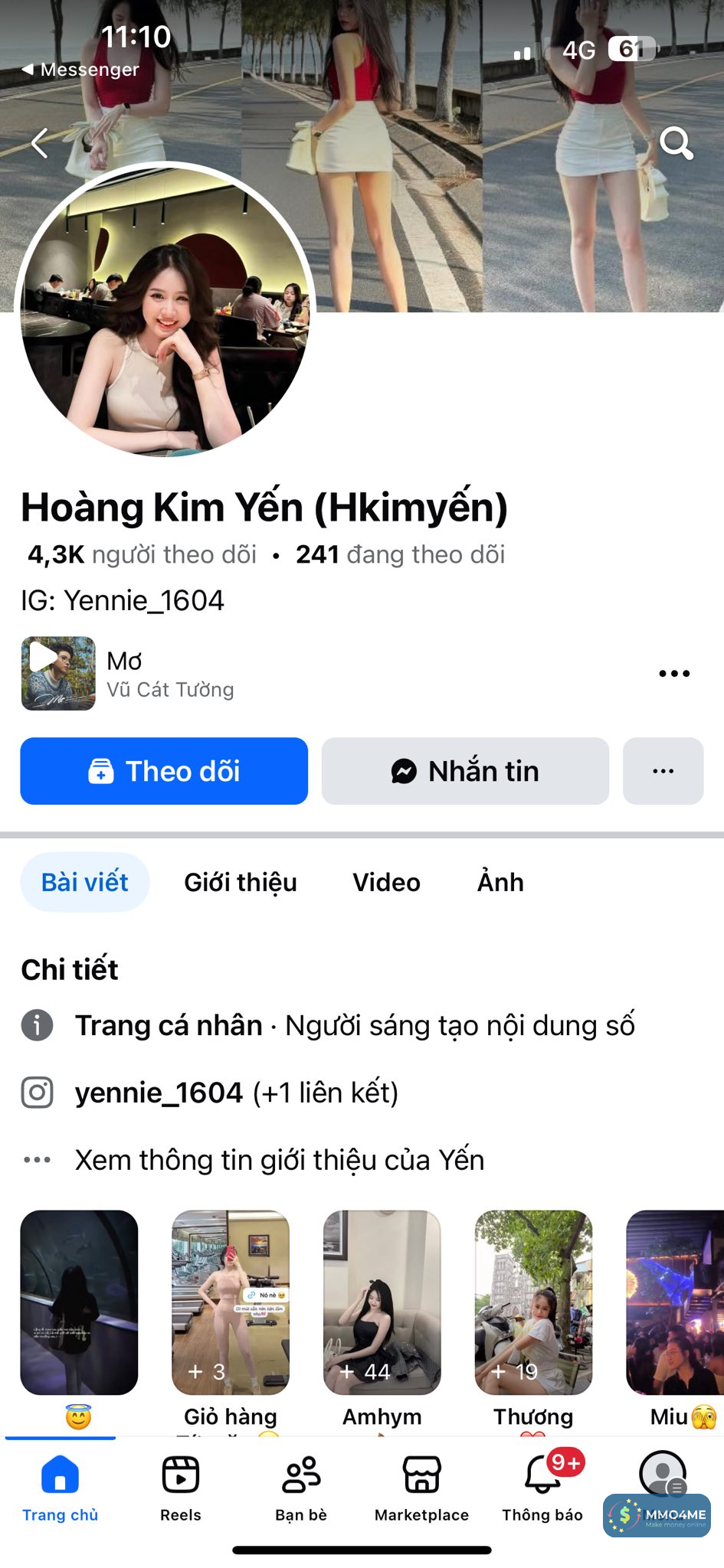Image resolution: width=724 pixels, height=1568 pixels.
Task: Switch to the Video tab
Action: 386,882
